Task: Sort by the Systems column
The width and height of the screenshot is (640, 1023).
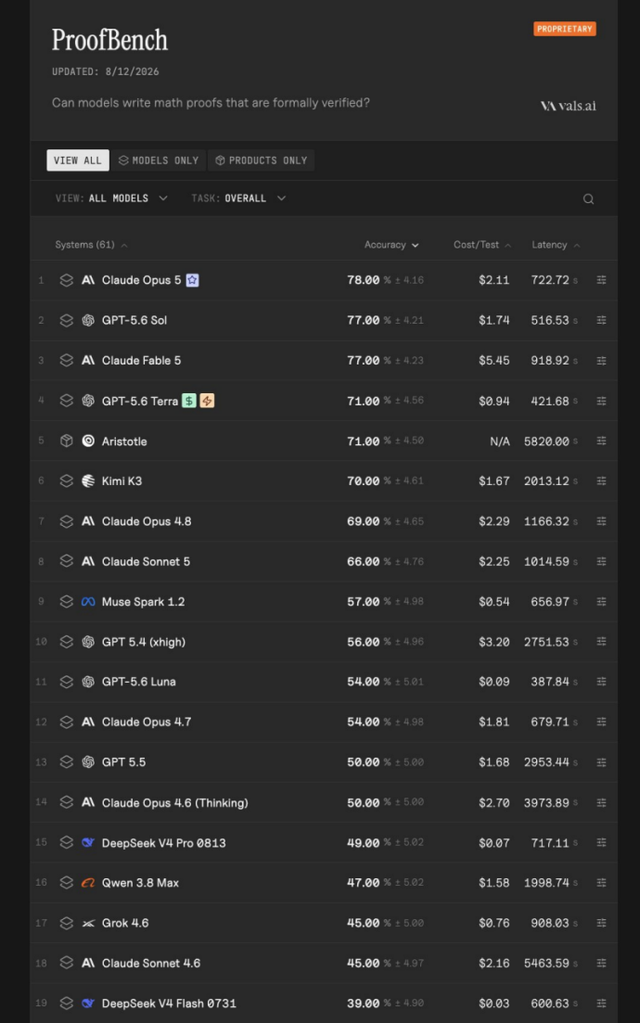Action: point(91,245)
